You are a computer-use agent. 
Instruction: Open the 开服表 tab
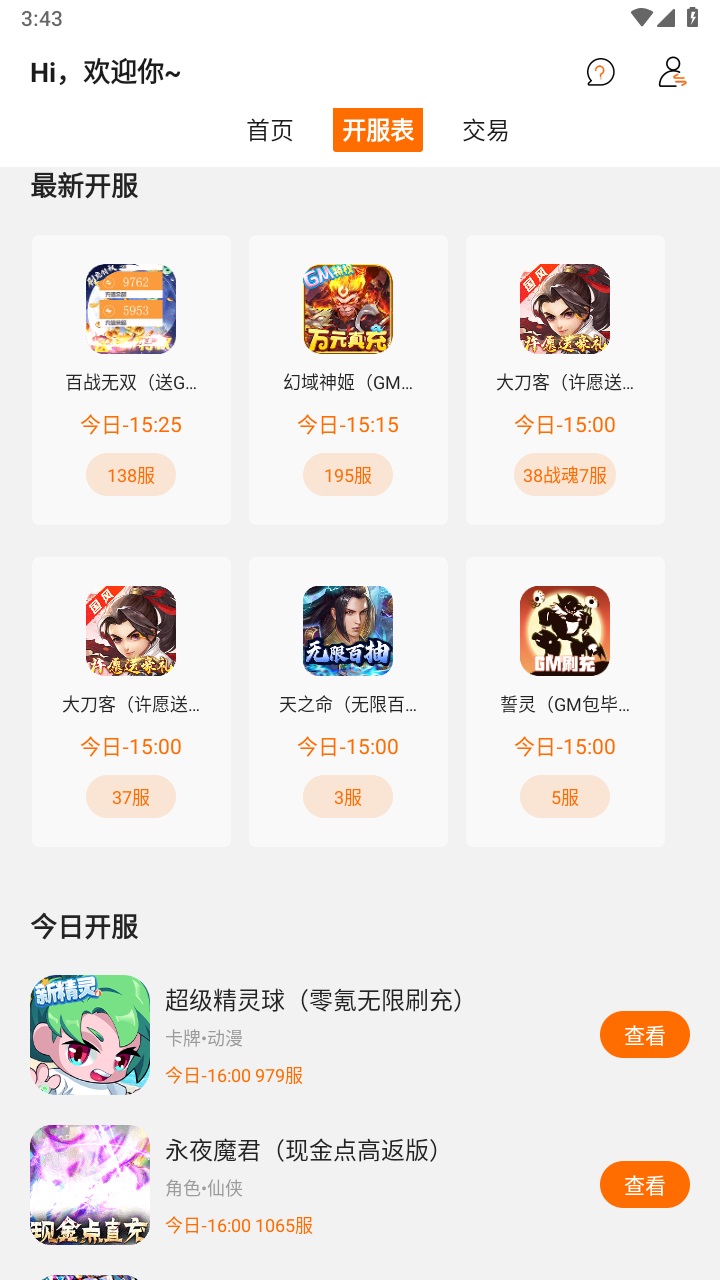[x=377, y=130]
